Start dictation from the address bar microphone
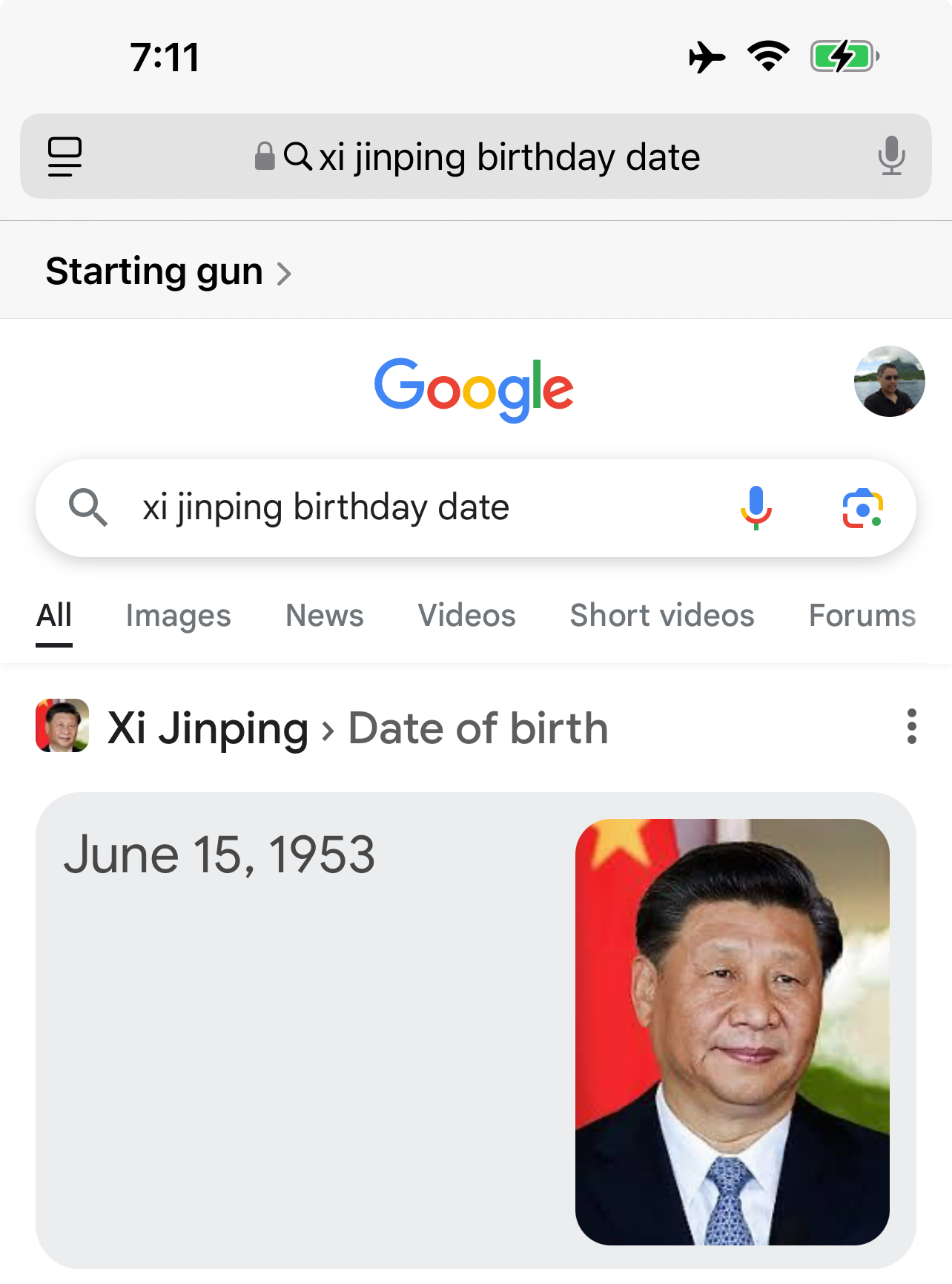The image size is (952, 1284). click(x=891, y=157)
